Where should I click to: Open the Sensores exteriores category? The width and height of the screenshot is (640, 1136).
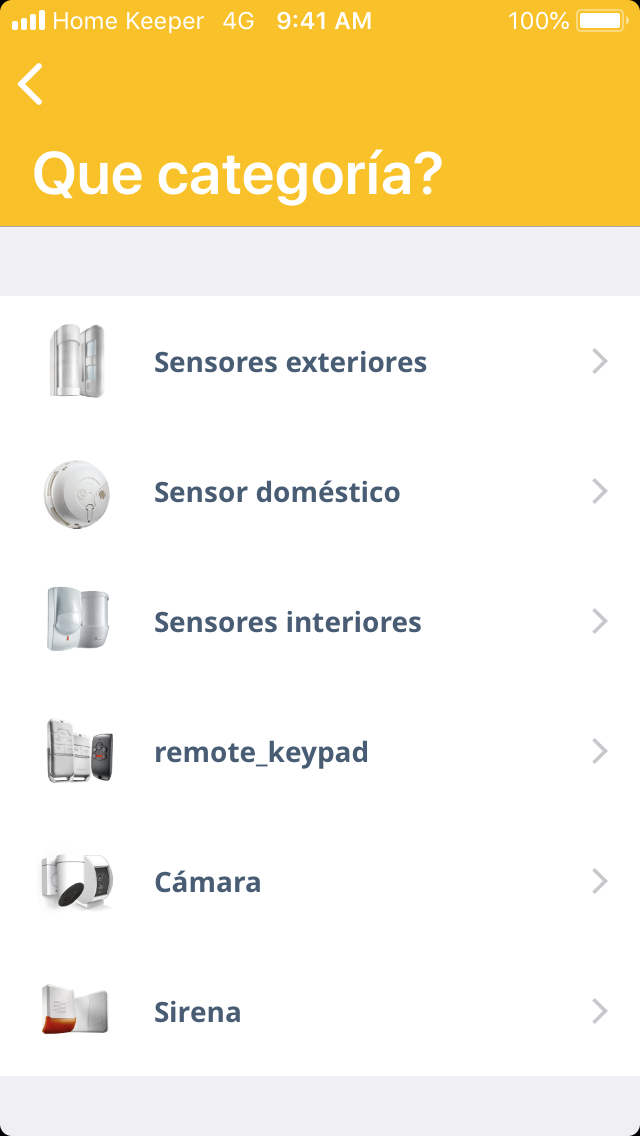[320, 362]
